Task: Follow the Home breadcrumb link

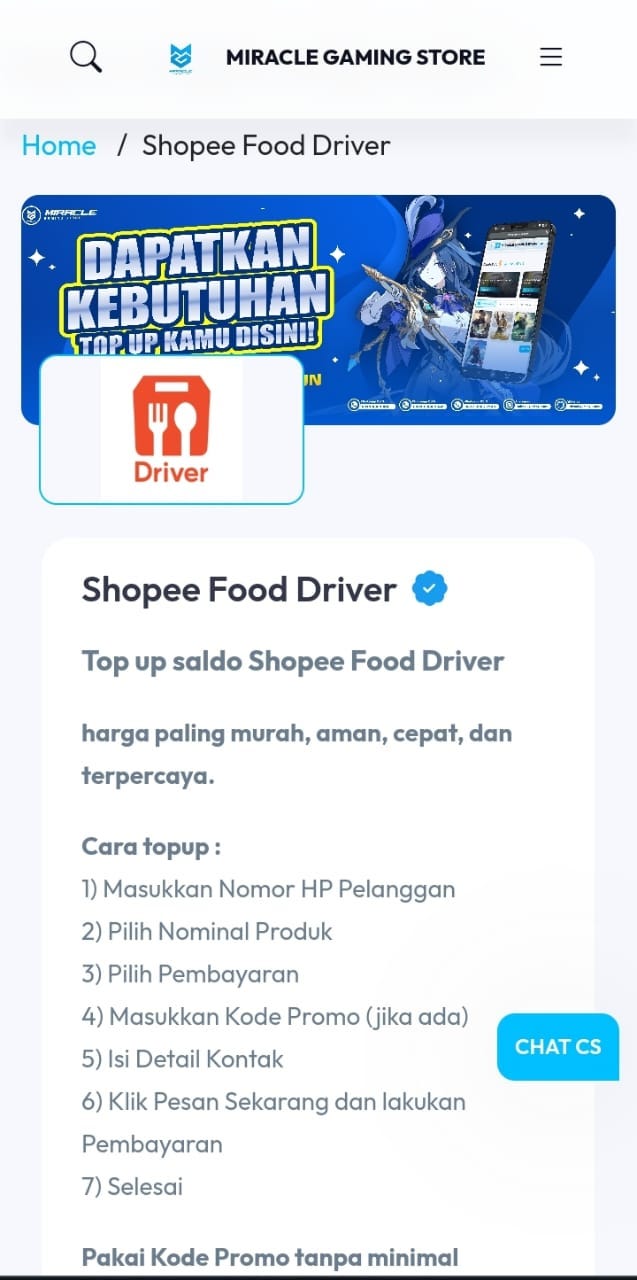Action: pyautogui.click(x=59, y=146)
